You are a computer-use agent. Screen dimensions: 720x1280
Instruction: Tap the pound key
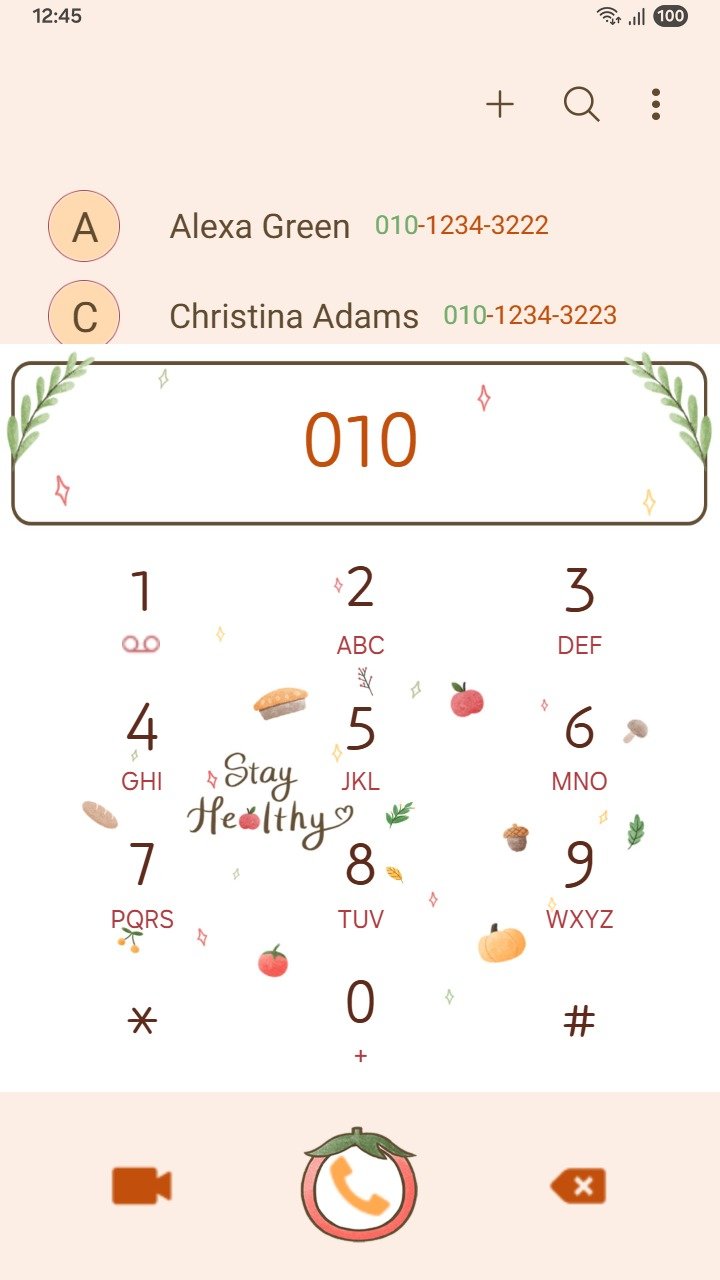click(x=579, y=1021)
